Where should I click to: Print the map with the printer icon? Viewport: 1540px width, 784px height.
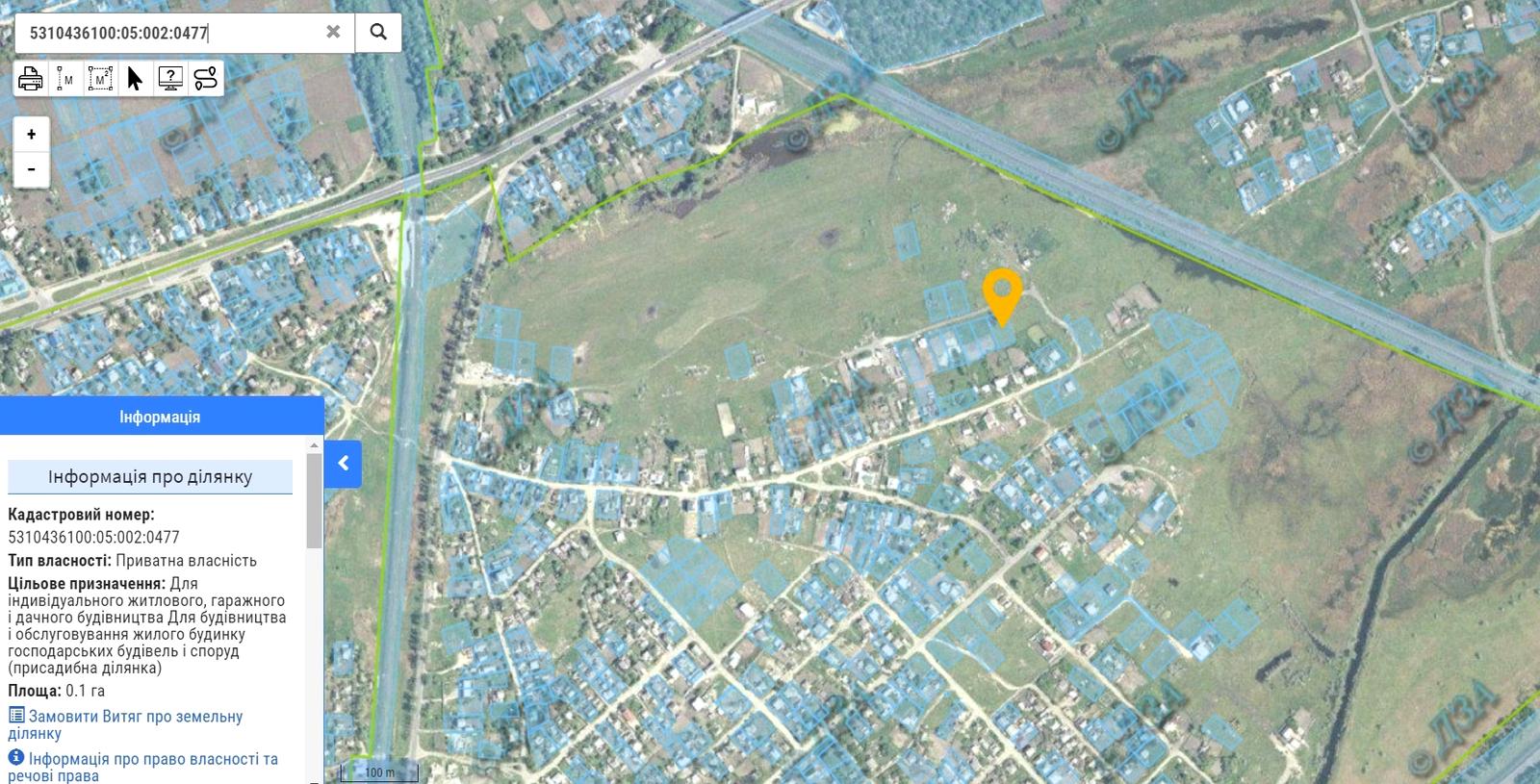point(31,79)
